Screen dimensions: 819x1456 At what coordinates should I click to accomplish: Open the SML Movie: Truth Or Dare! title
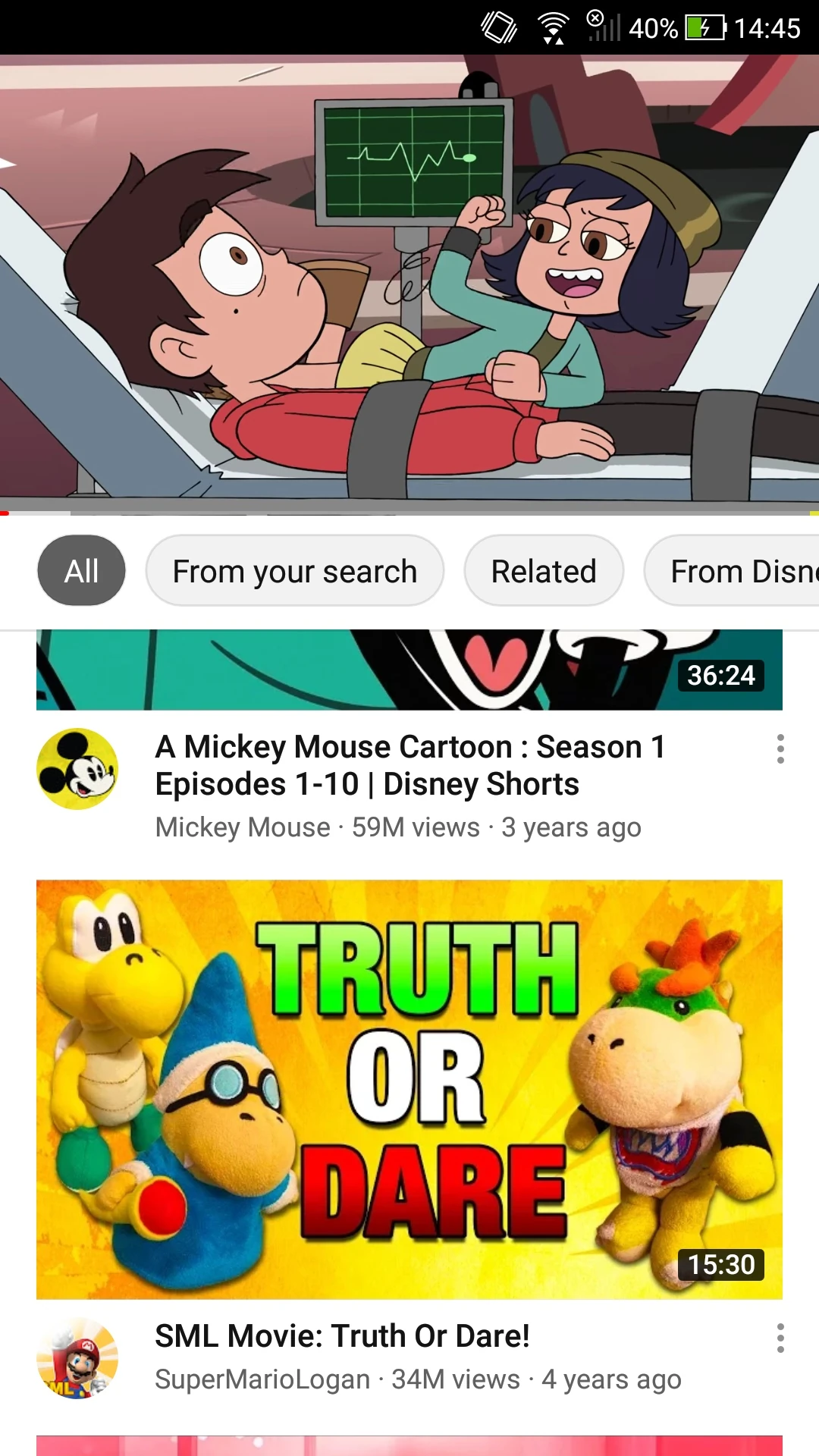342,1336
